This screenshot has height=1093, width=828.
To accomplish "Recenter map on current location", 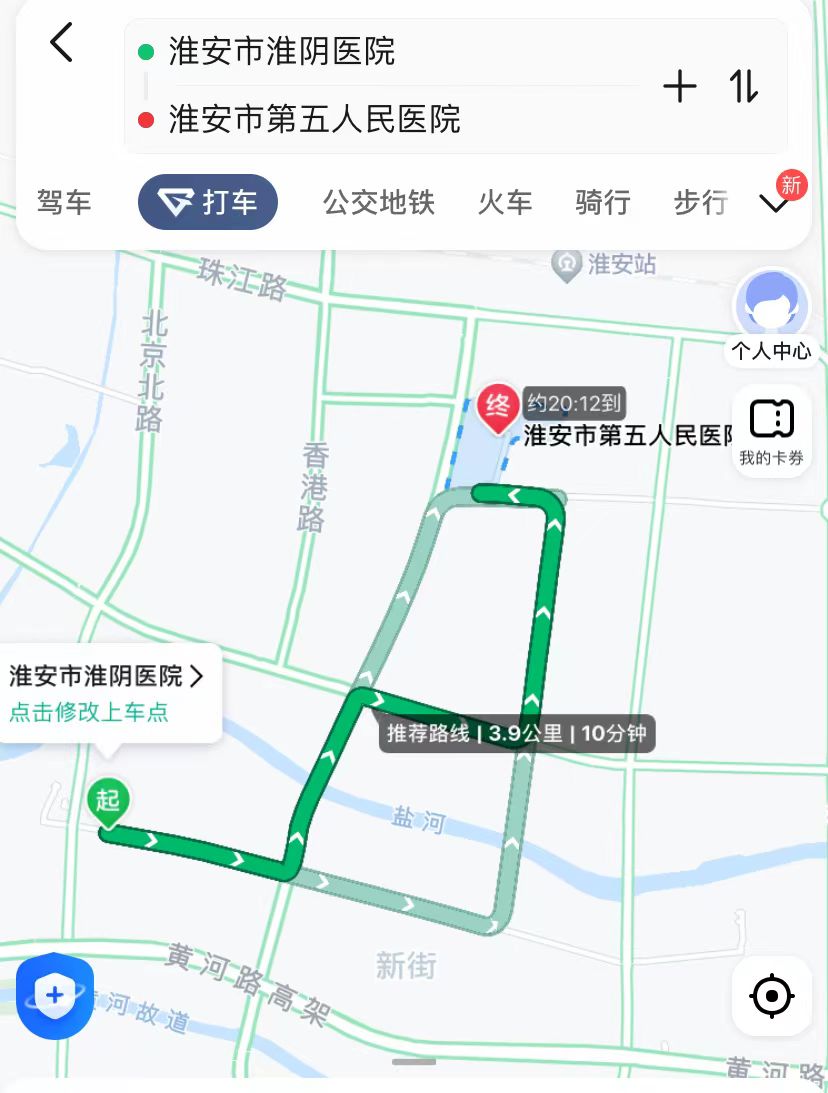I will tap(771, 995).
